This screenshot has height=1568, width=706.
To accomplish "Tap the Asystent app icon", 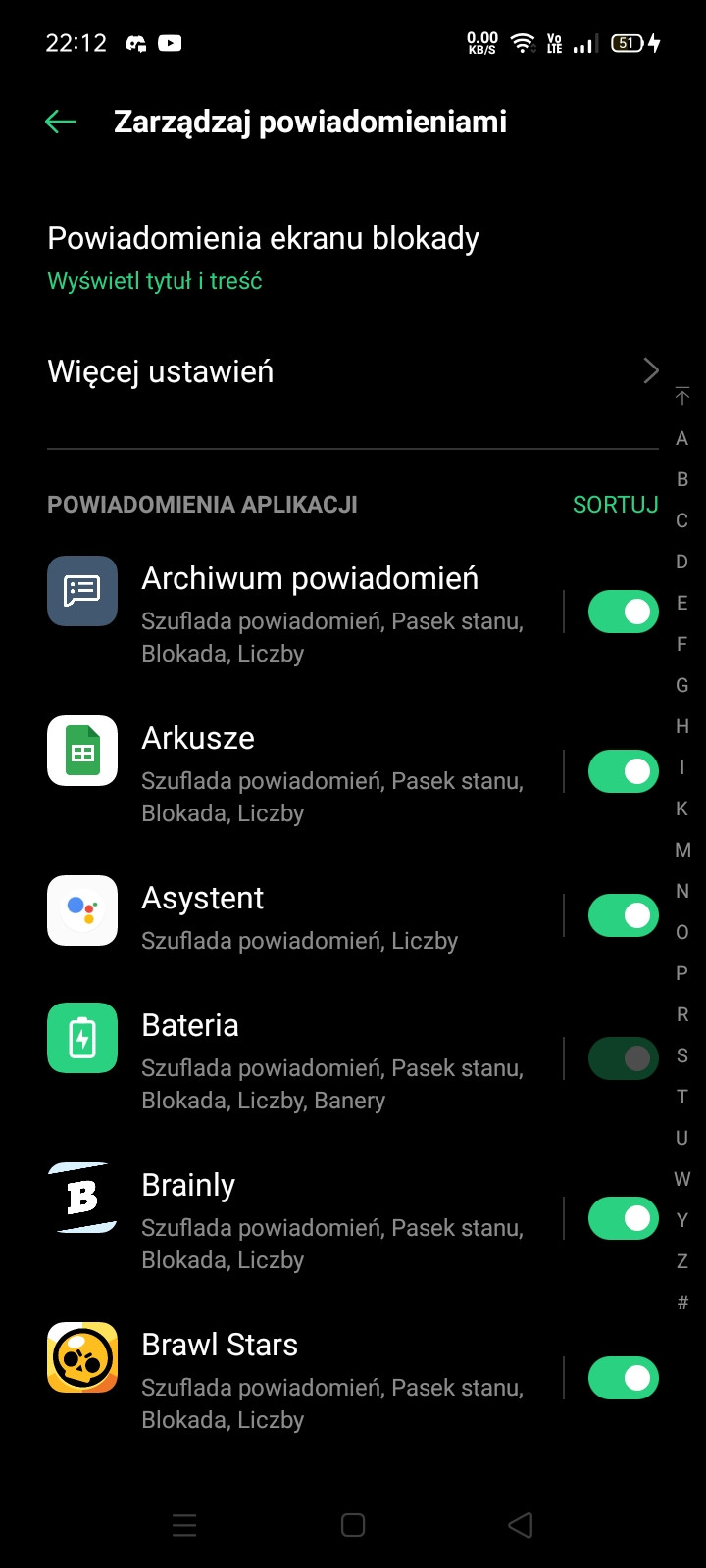I will pyautogui.click(x=81, y=910).
